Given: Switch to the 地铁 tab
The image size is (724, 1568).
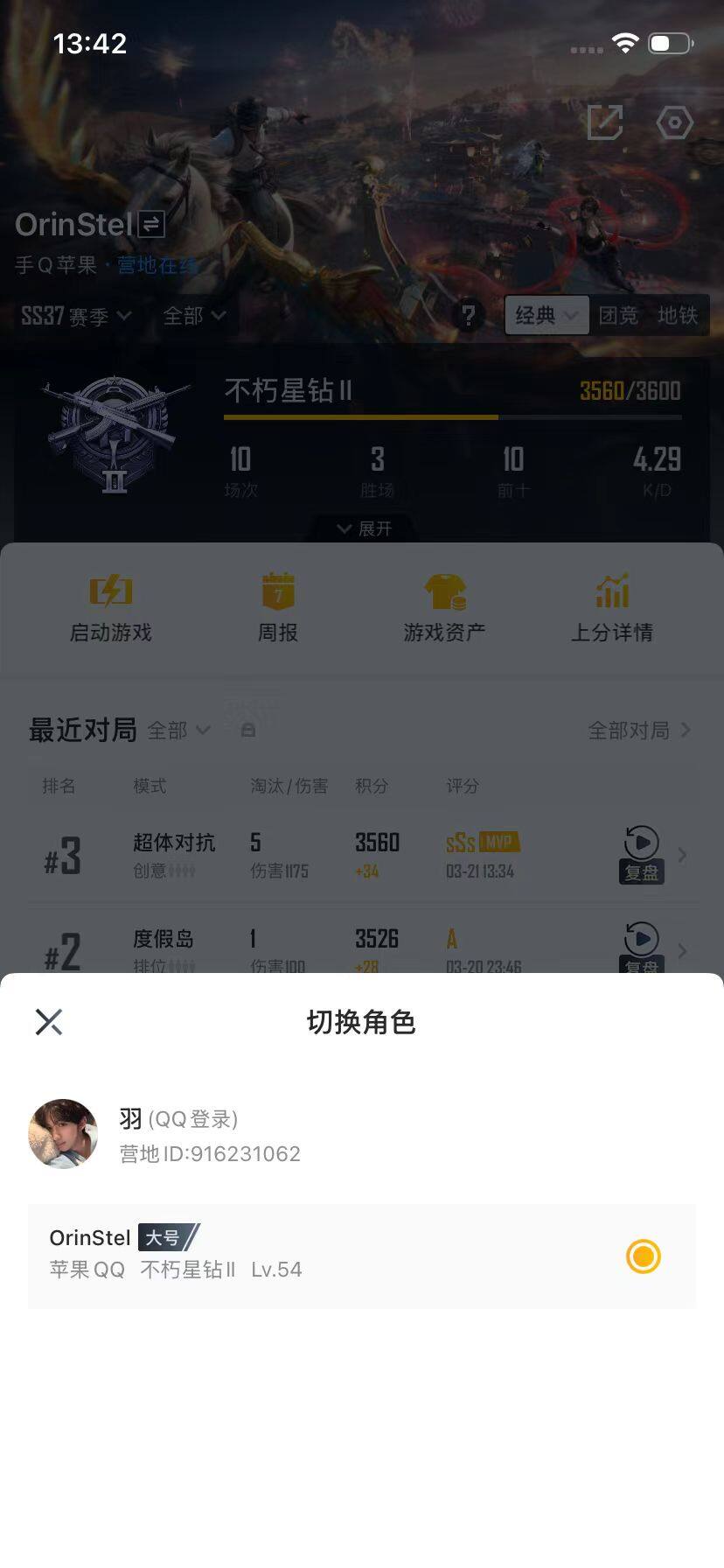Looking at the screenshot, I should click(681, 316).
